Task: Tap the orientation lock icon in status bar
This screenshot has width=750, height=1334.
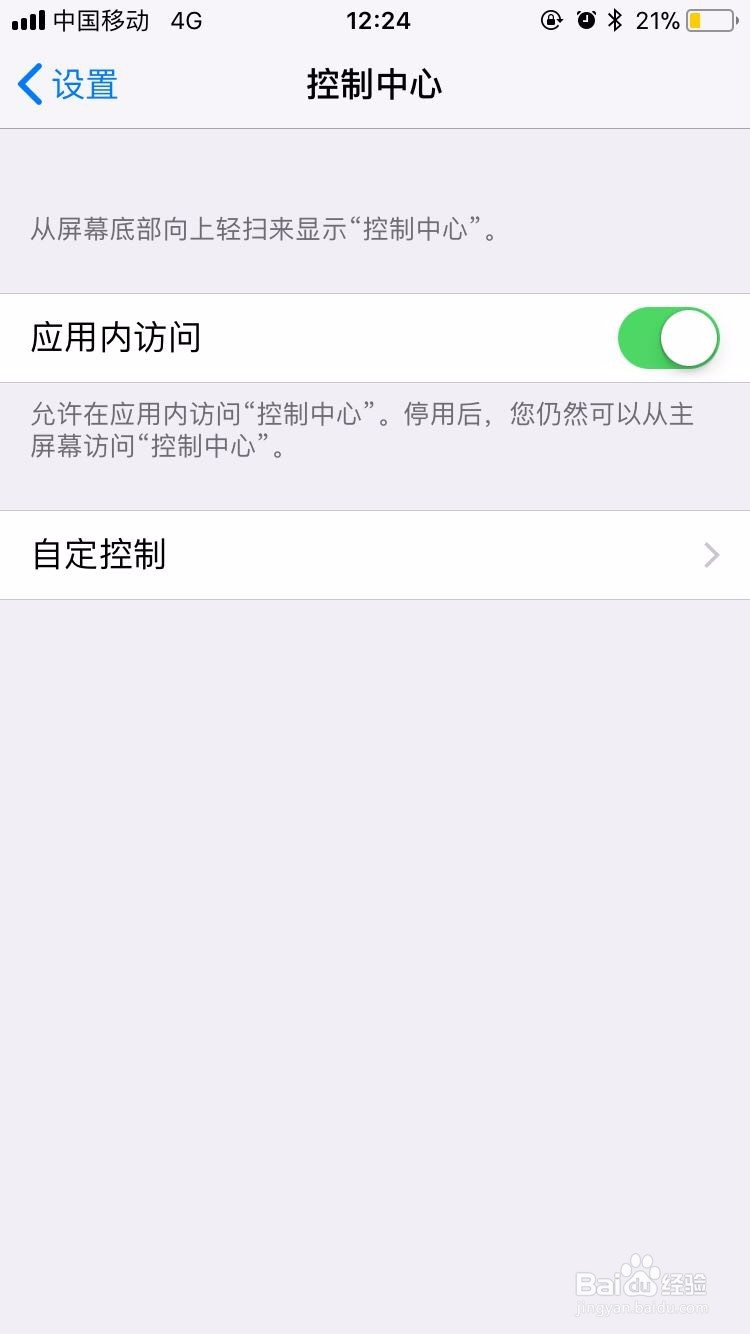Action: (x=551, y=20)
